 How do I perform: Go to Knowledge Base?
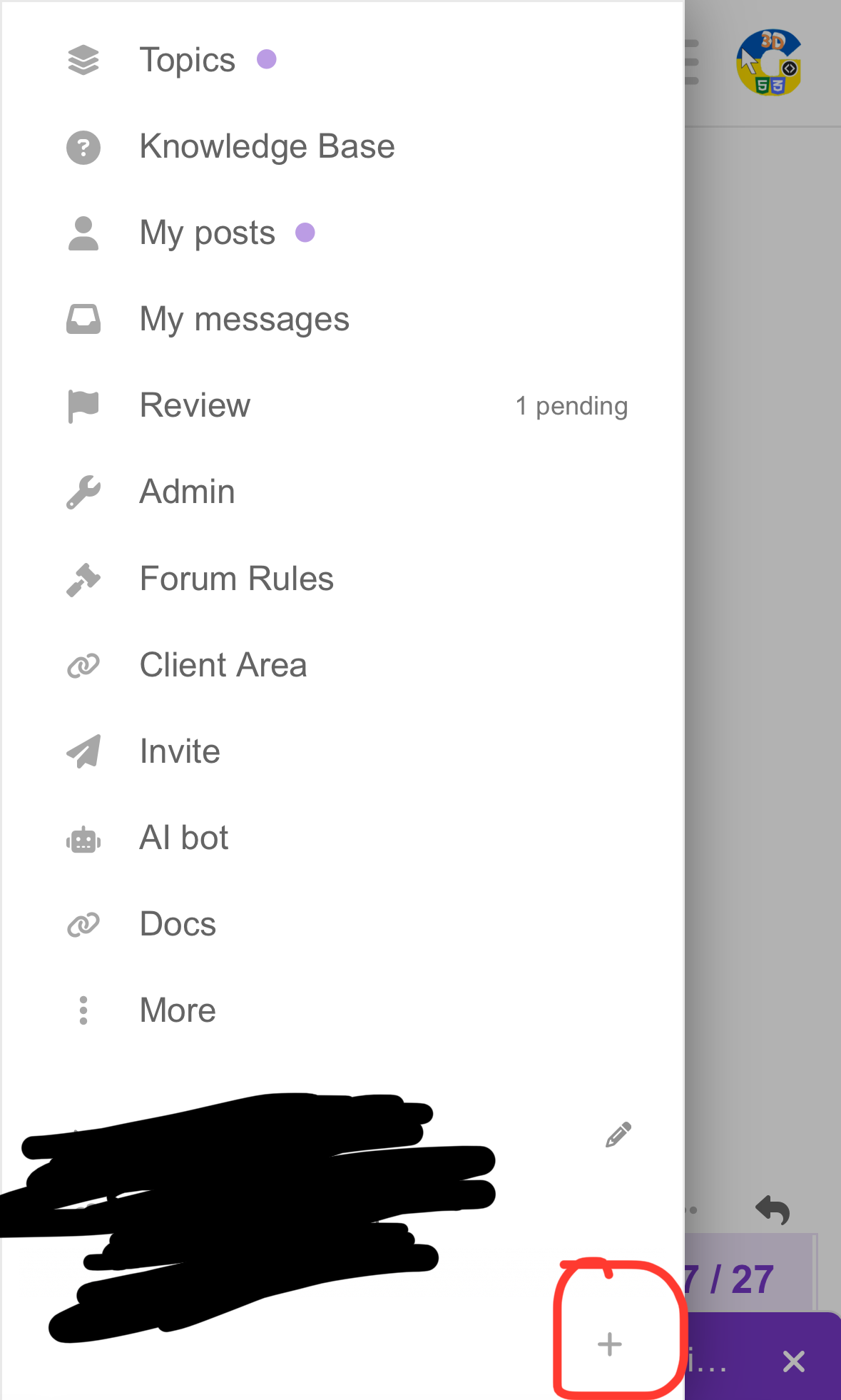pyautogui.click(x=267, y=147)
